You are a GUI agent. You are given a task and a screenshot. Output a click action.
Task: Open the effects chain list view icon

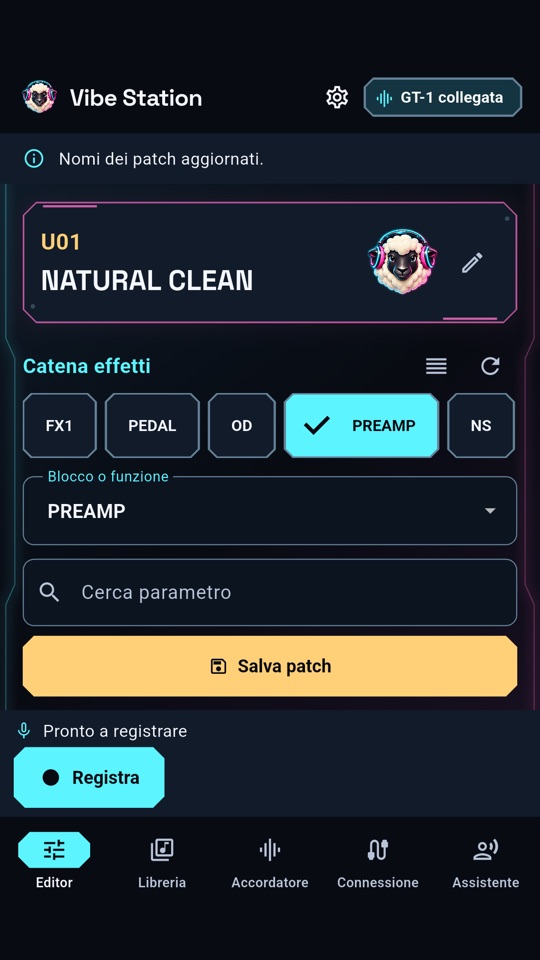[436, 366]
